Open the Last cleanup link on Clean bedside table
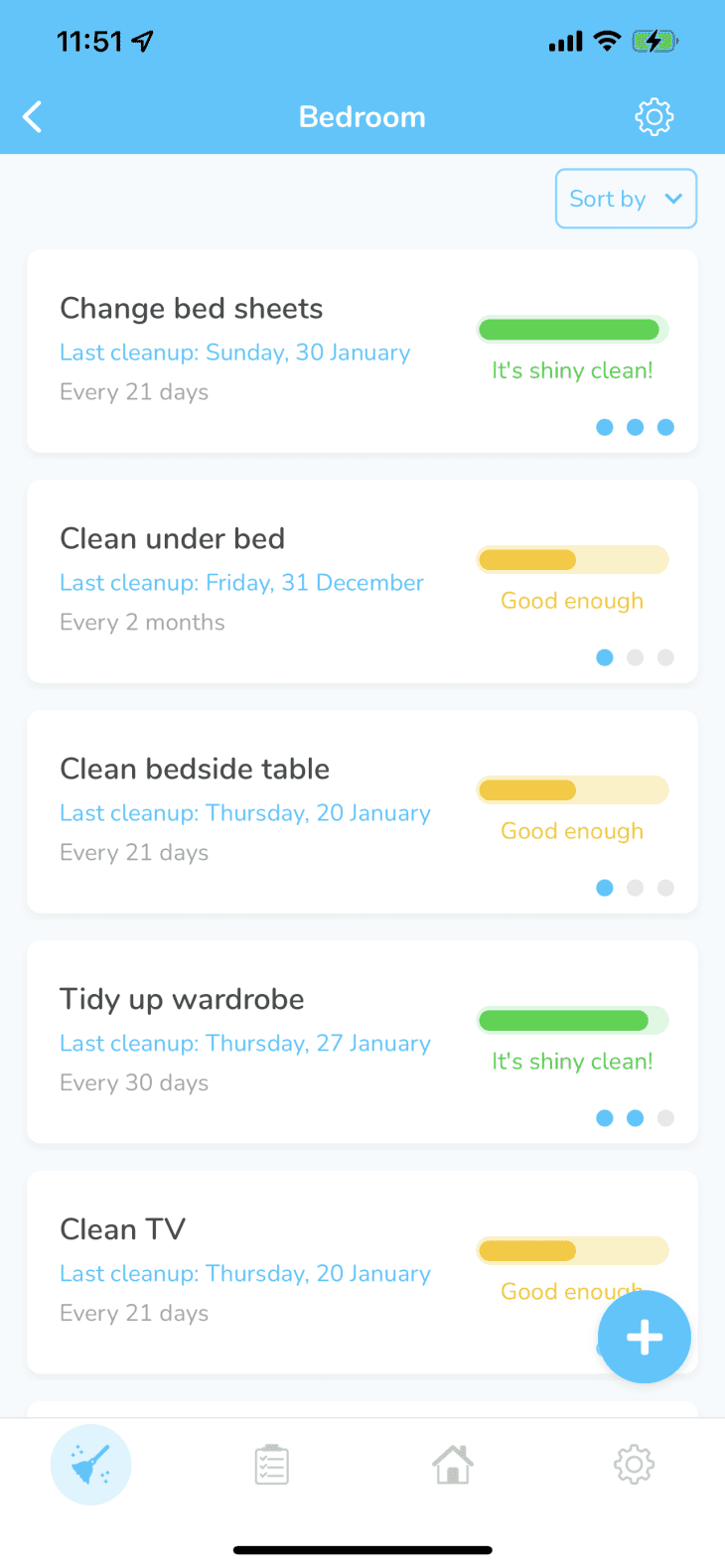The height and width of the screenshot is (1568, 725). 244,812
